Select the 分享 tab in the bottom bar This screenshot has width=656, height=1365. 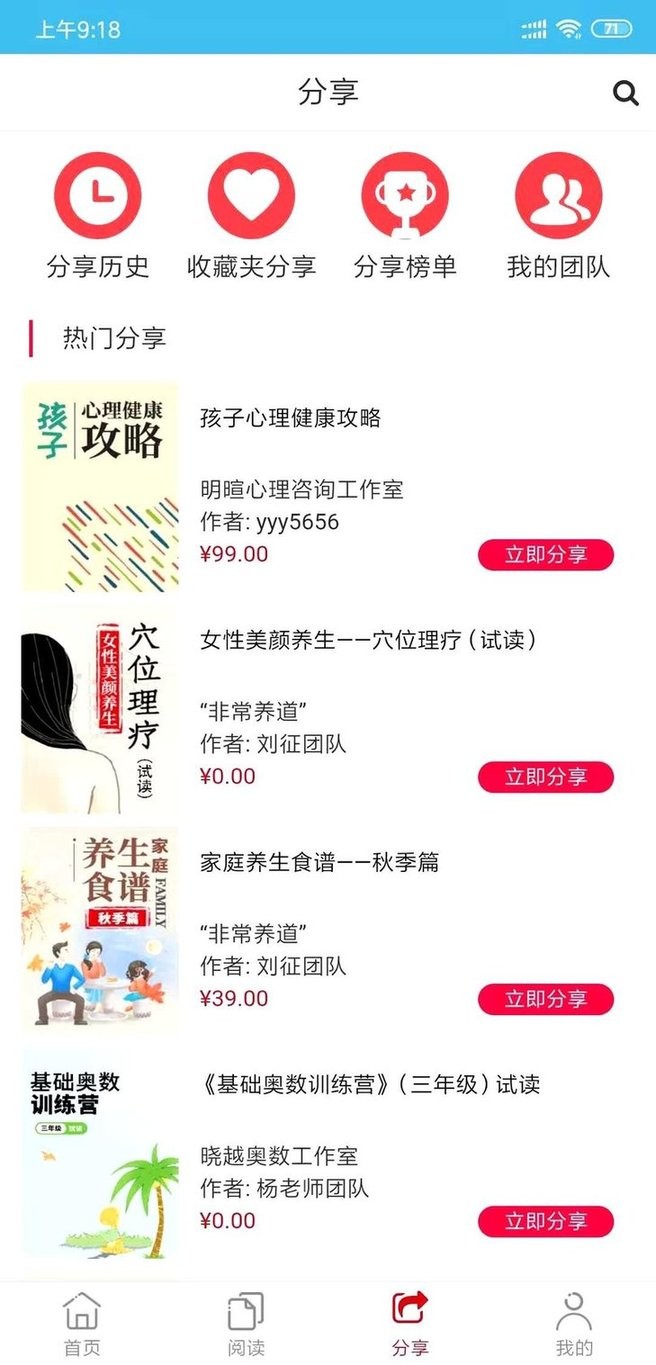click(410, 1323)
